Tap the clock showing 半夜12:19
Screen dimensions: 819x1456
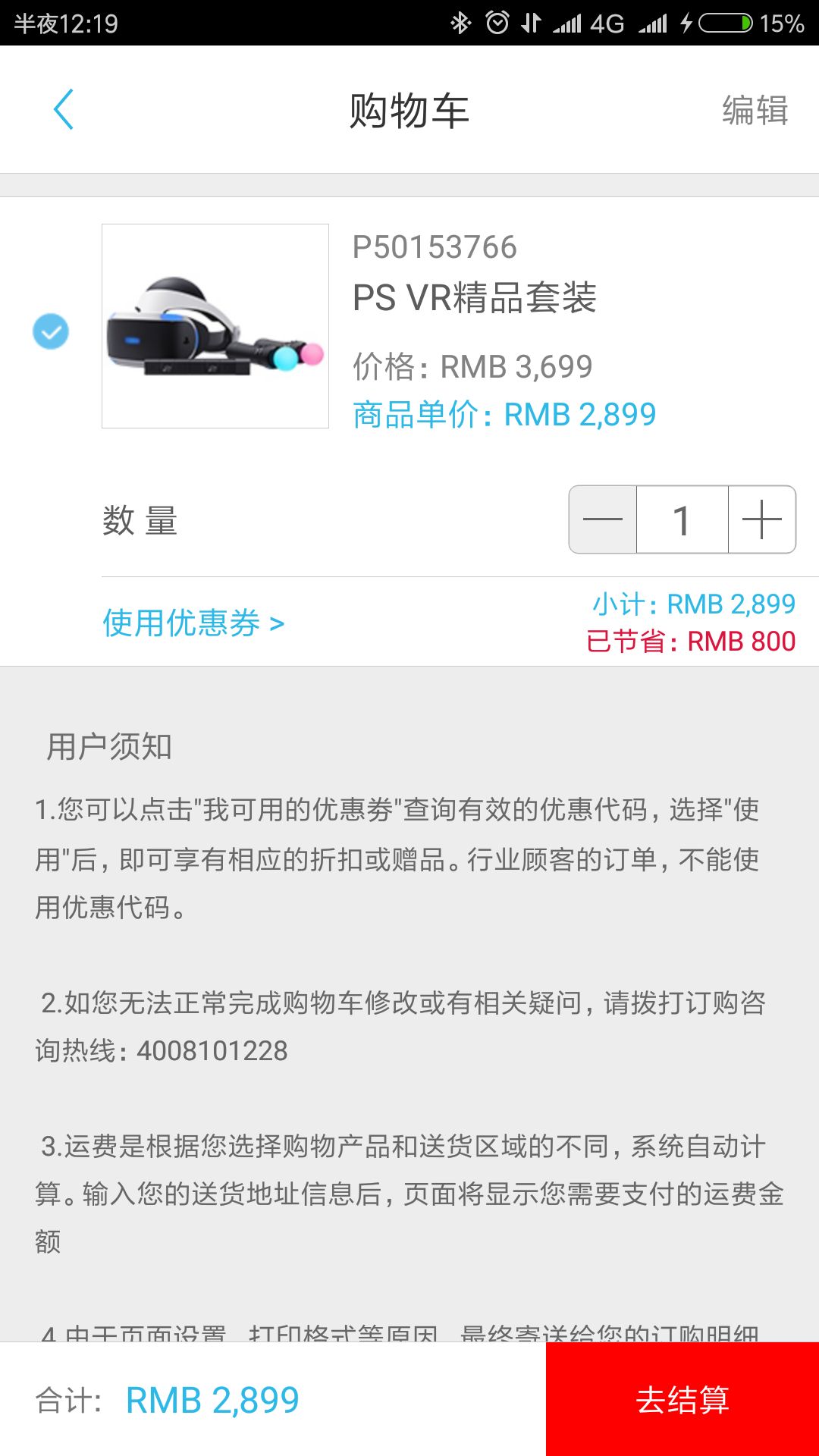click(64, 23)
